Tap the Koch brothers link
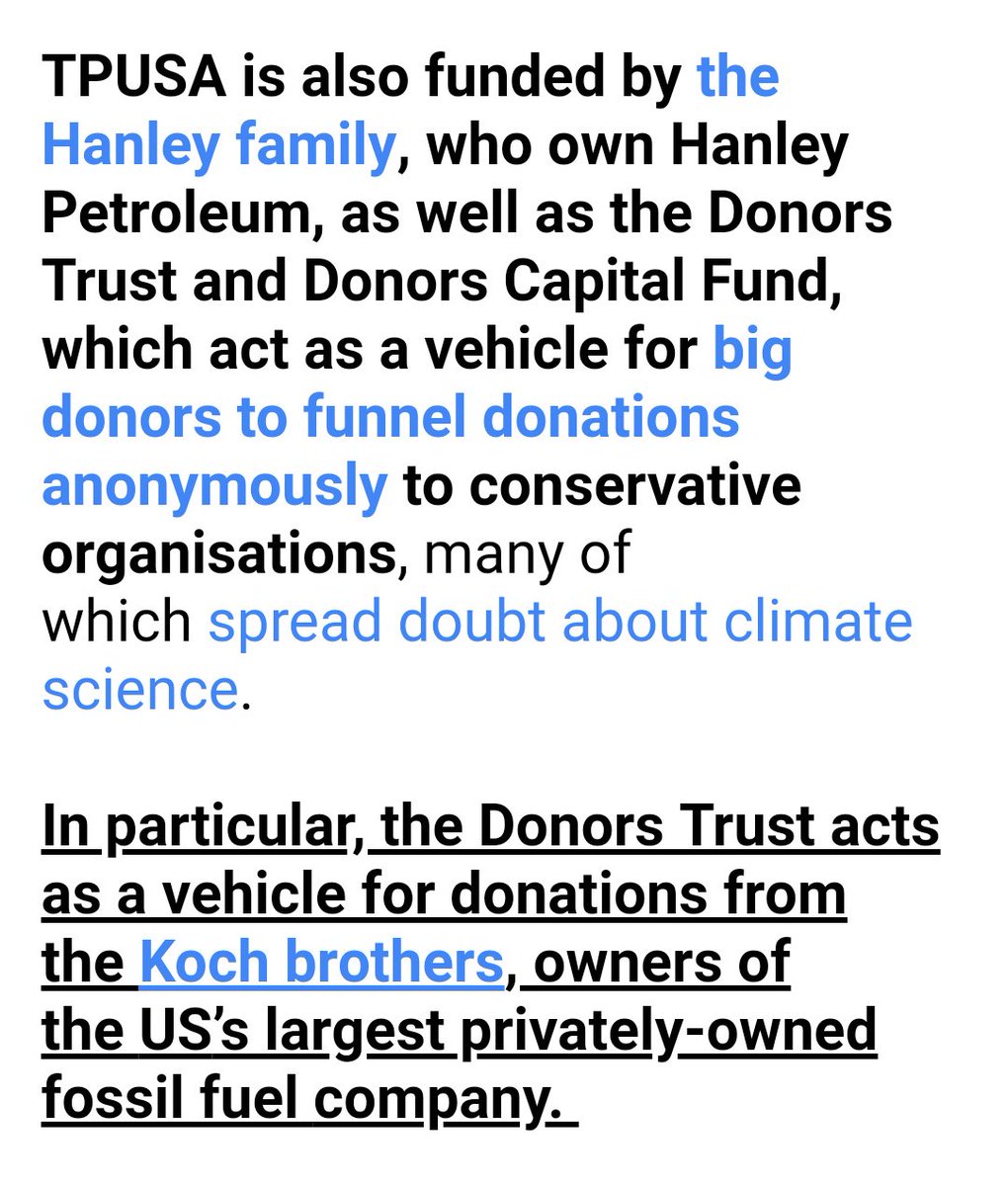Viewport: 1008px width, 1186px height. 321,962
